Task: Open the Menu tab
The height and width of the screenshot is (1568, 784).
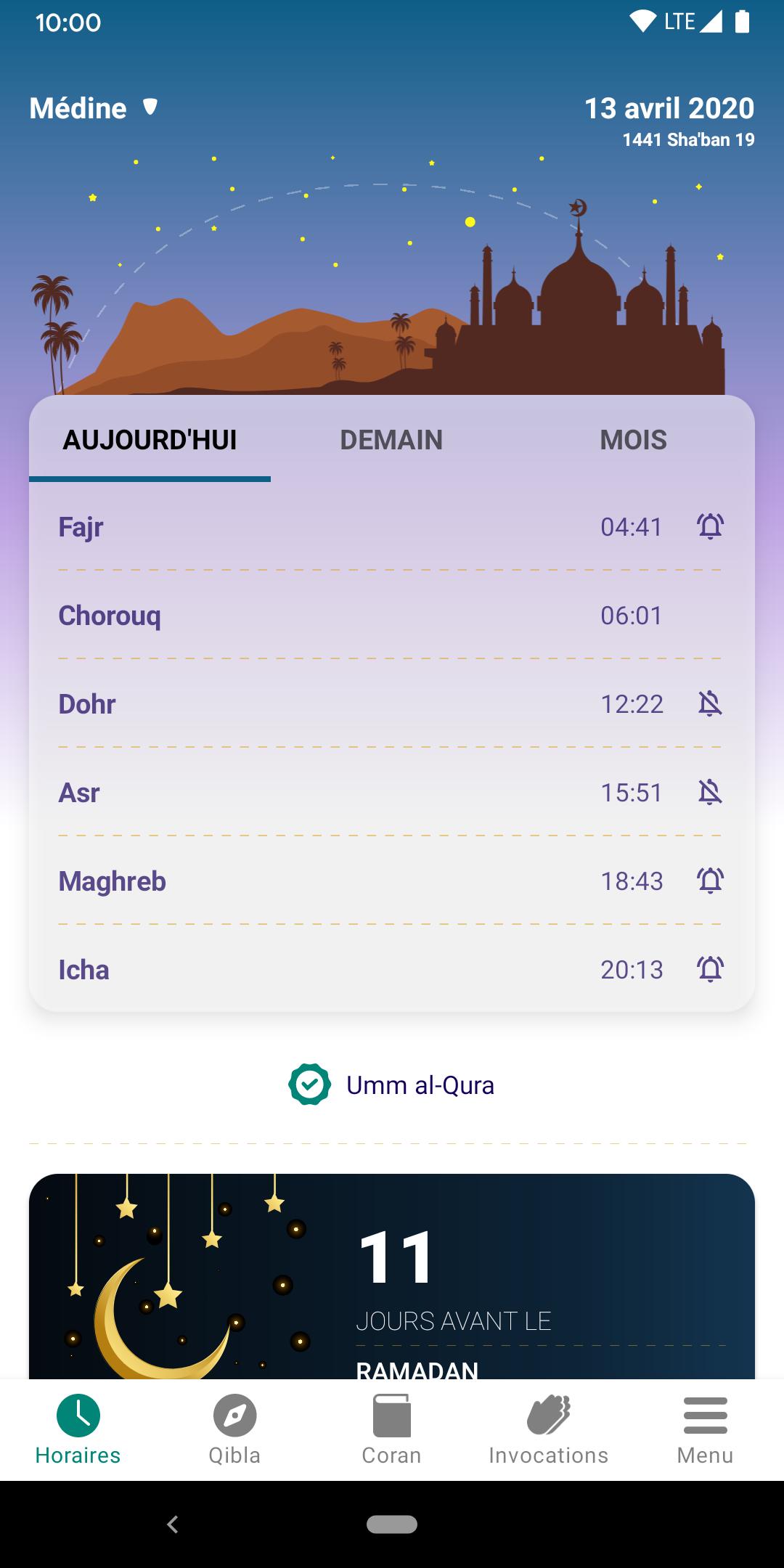Action: [705, 1430]
